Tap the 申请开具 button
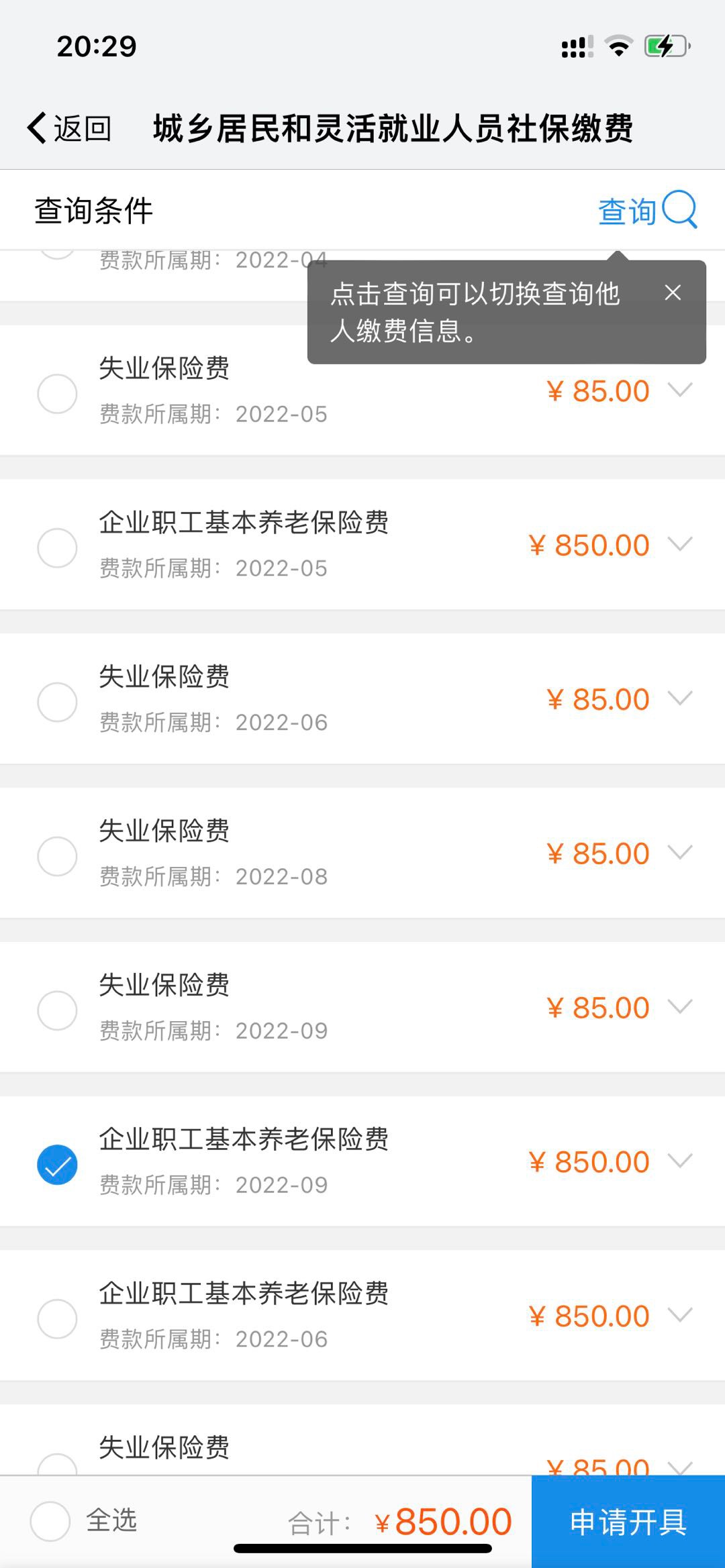This screenshot has height=1568, width=725. click(x=628, y=1522)
